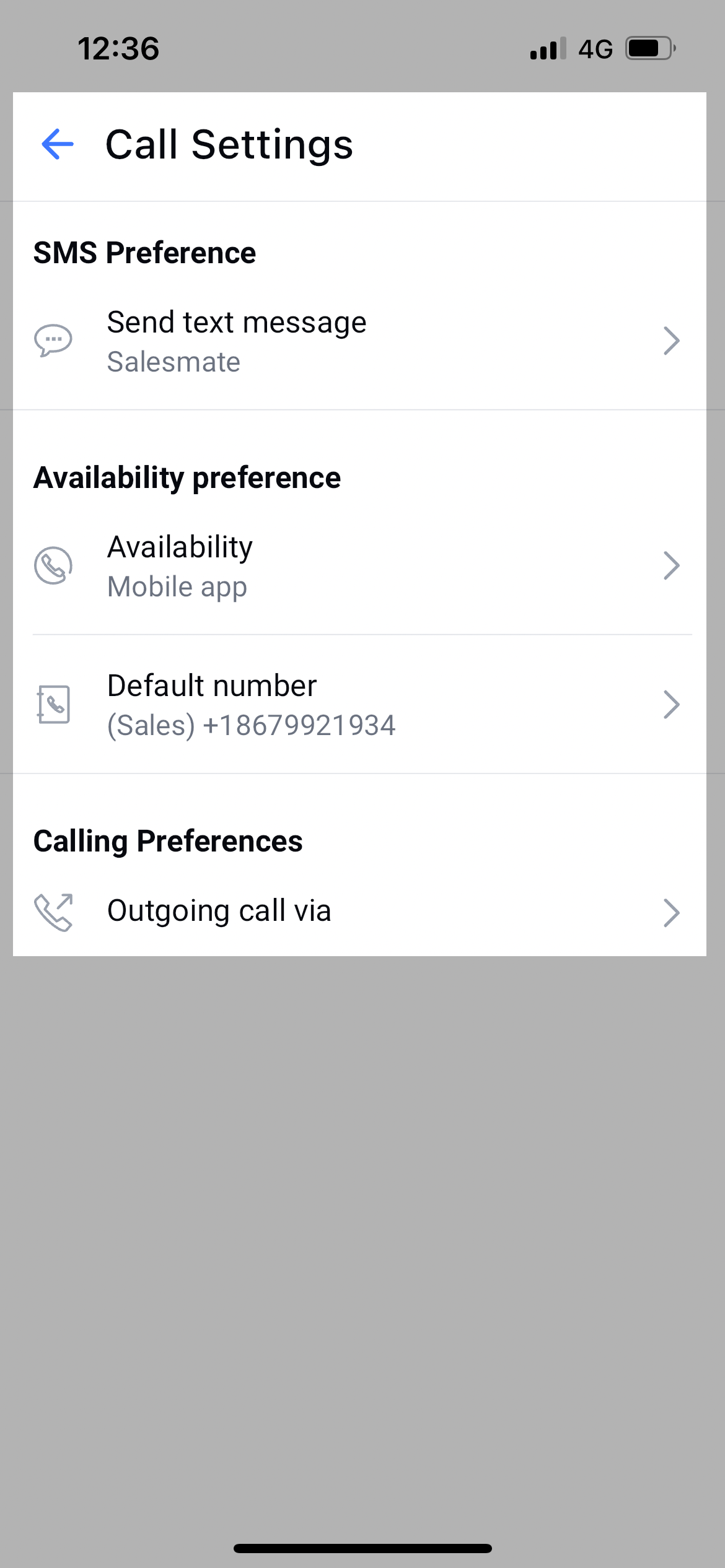Go back from Call Settings

(x=58, y=144)
